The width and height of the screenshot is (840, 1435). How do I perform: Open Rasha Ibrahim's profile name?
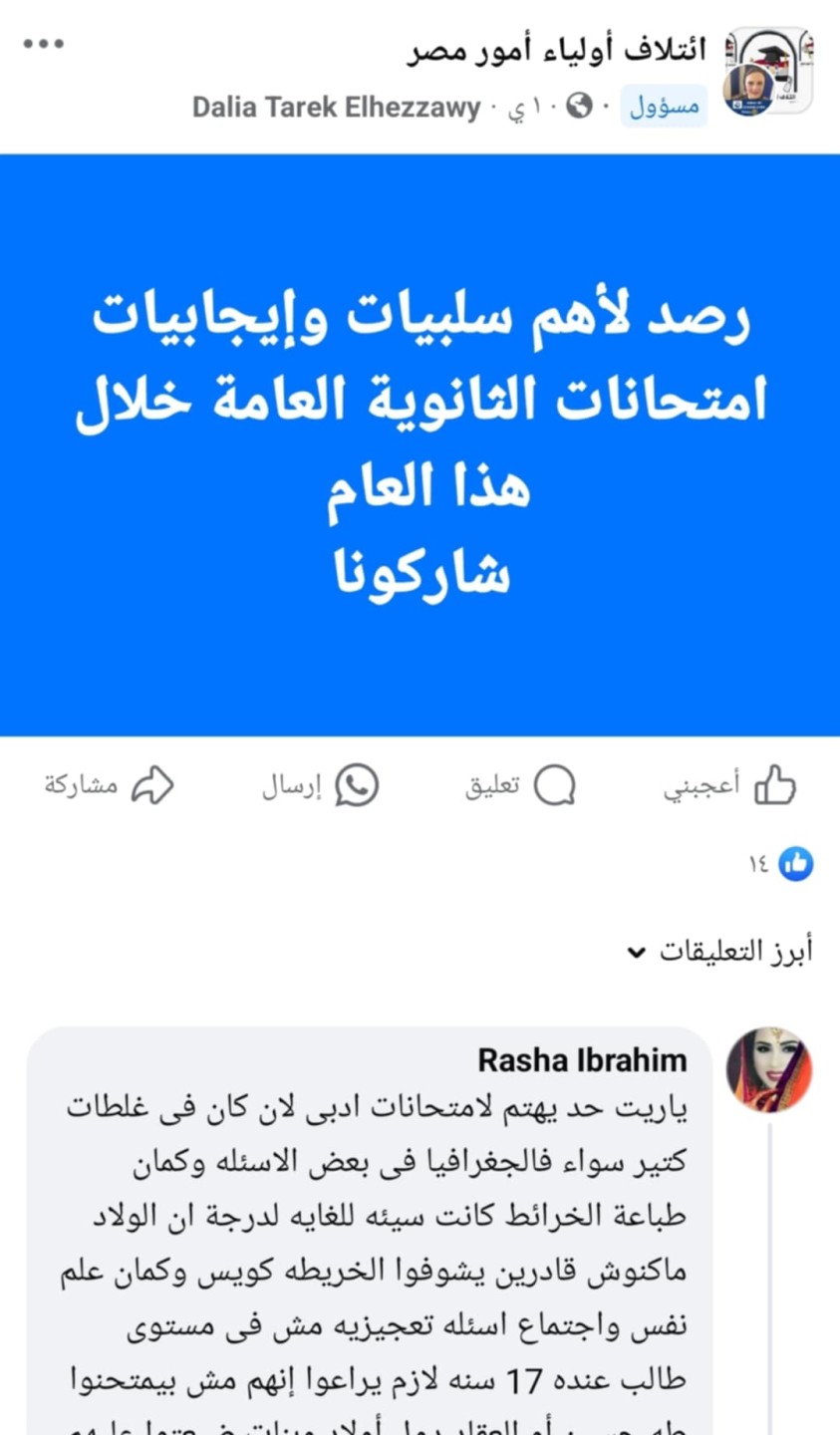(582, 1060)
